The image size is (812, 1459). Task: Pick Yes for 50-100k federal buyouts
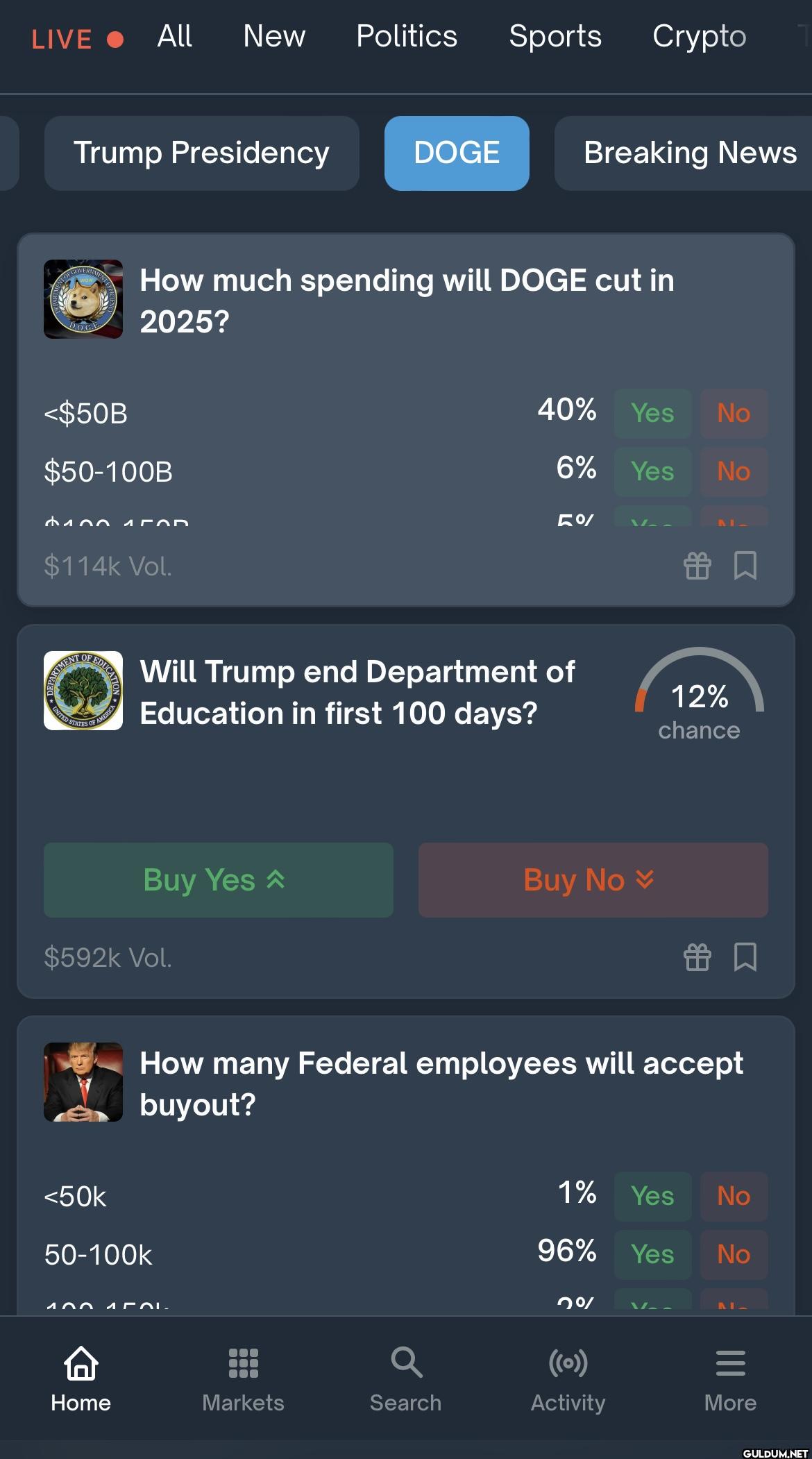[x=652, y=1254]
